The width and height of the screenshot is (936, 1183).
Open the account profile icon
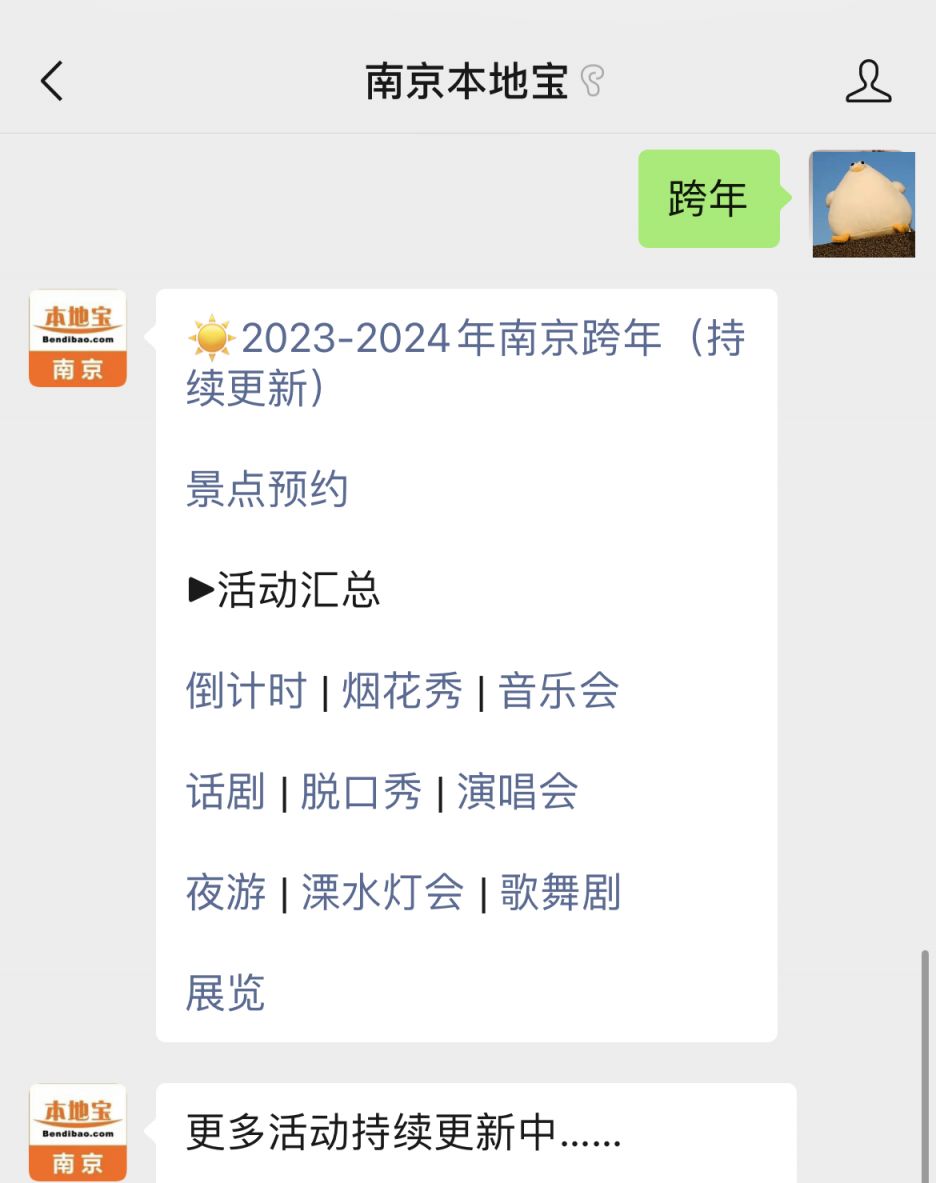tap(868, 81)
